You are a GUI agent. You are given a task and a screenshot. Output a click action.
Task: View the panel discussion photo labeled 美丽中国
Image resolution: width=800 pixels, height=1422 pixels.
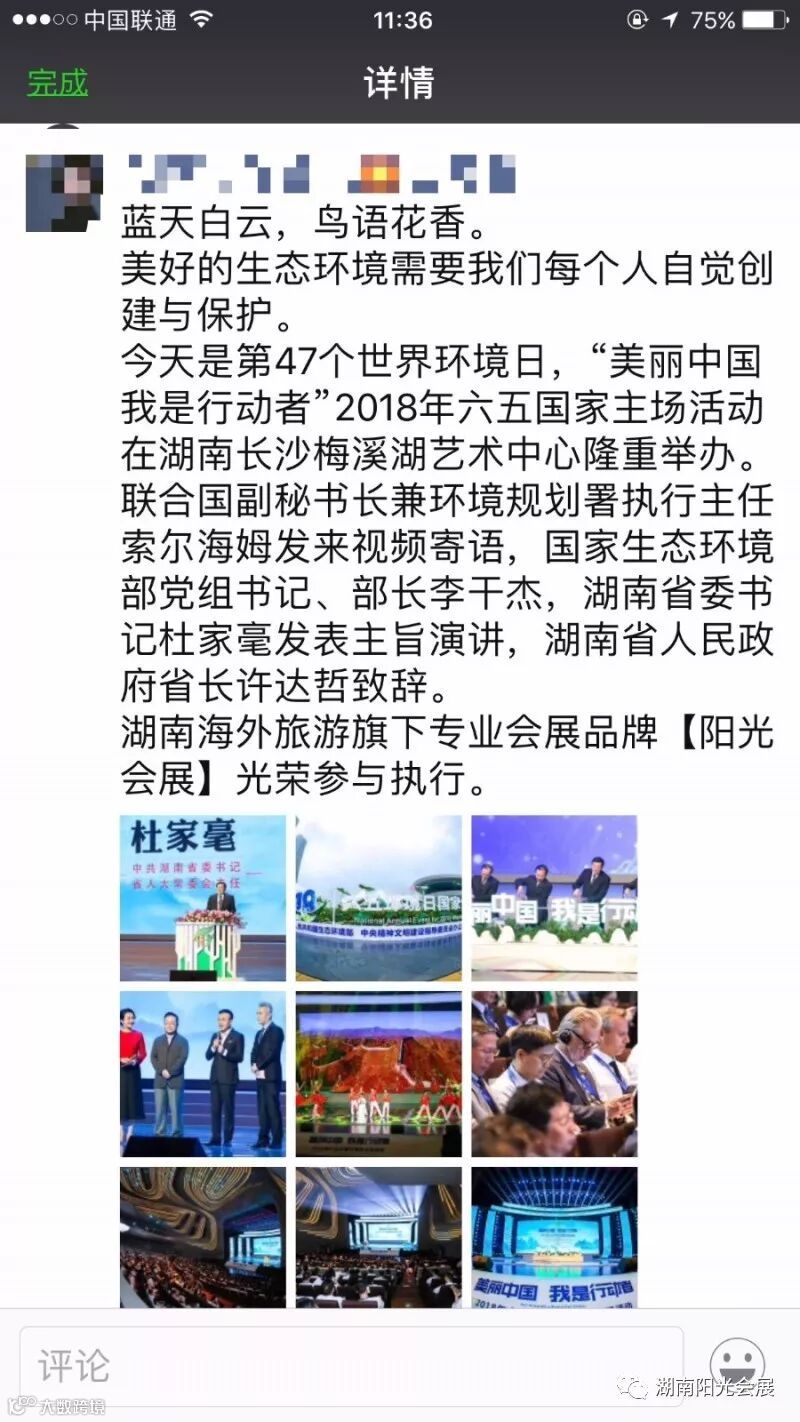coord(554,896)
